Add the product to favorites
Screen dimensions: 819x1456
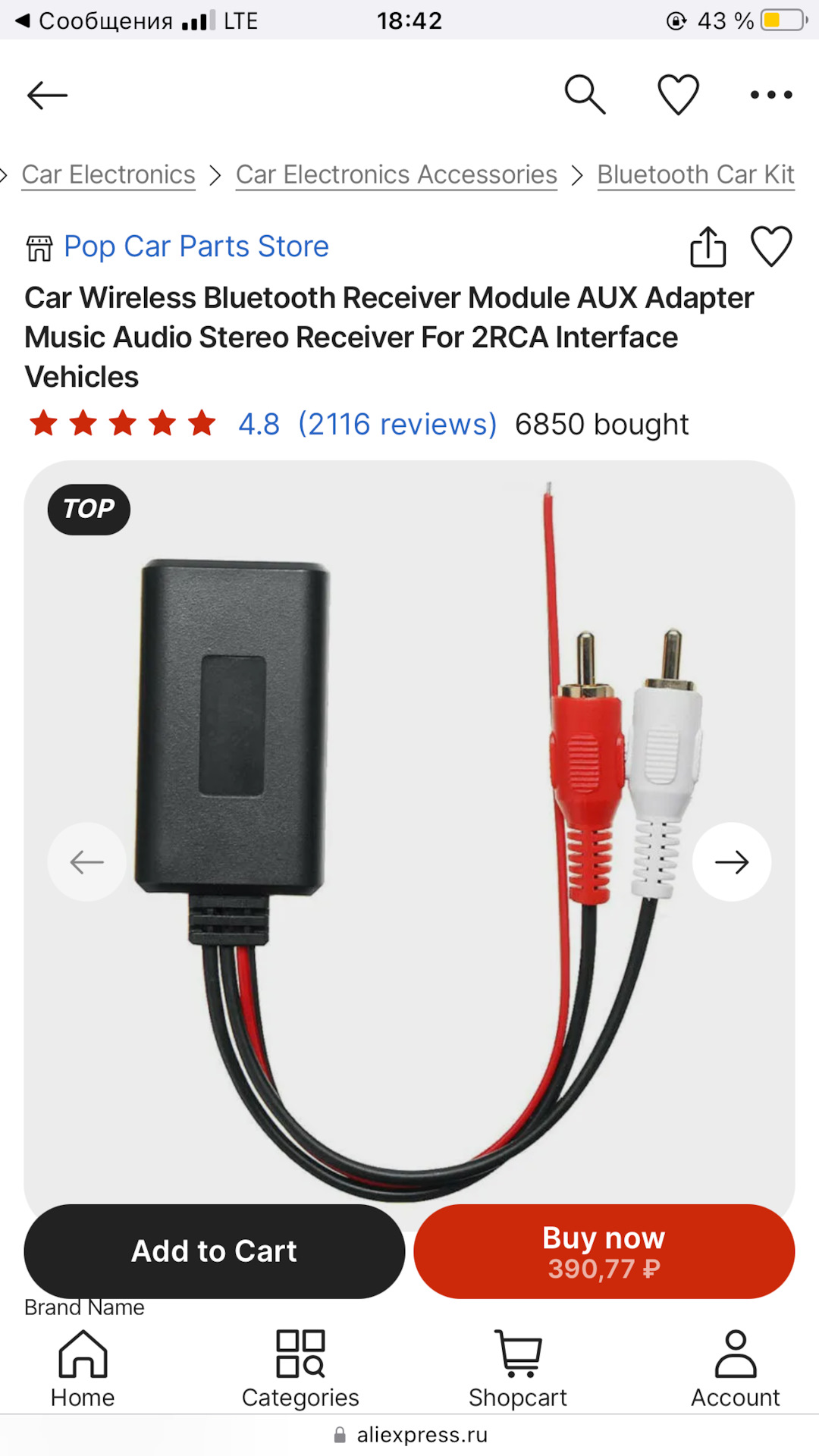coord(771,246)
